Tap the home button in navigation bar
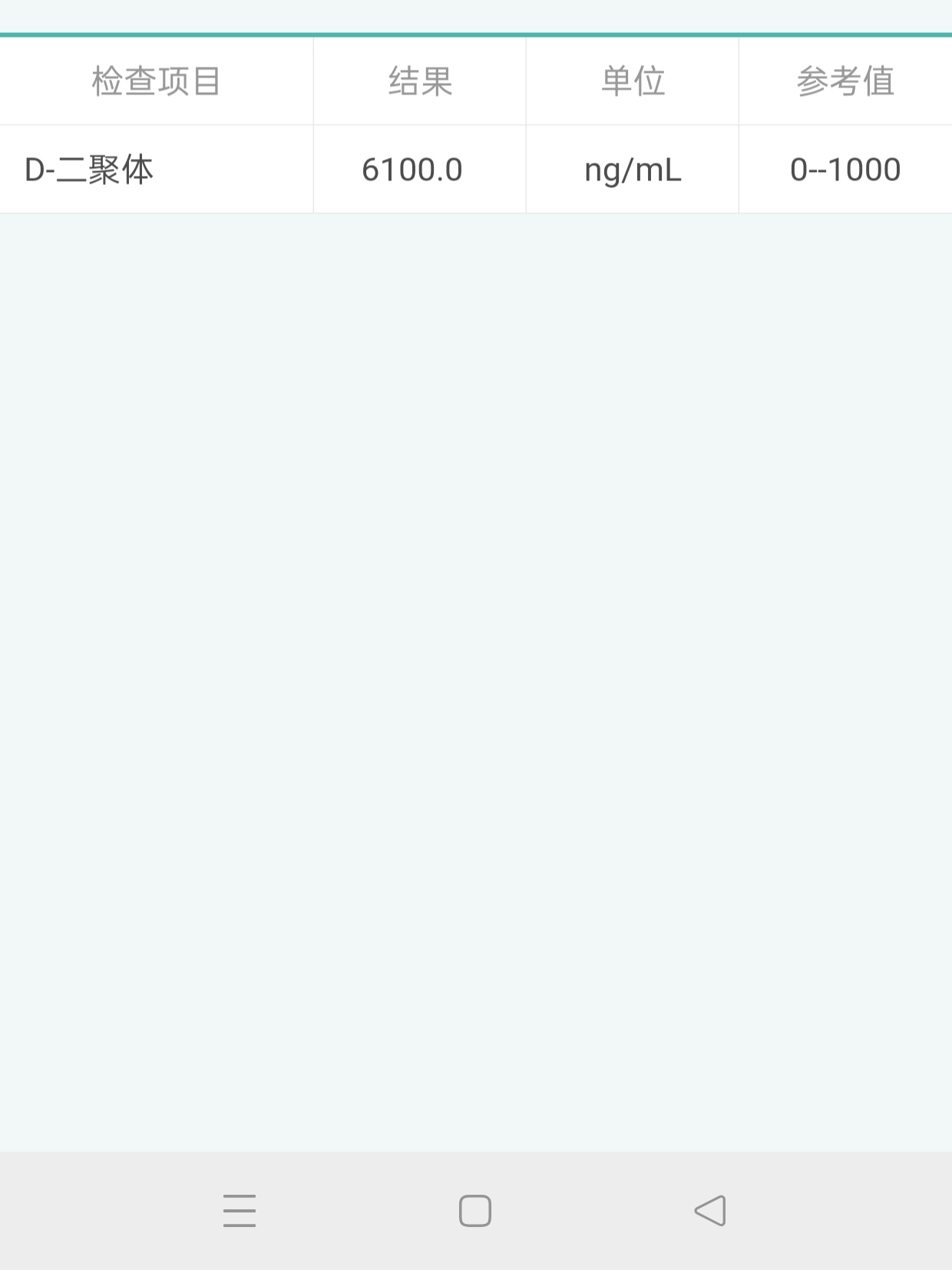 475,1211
